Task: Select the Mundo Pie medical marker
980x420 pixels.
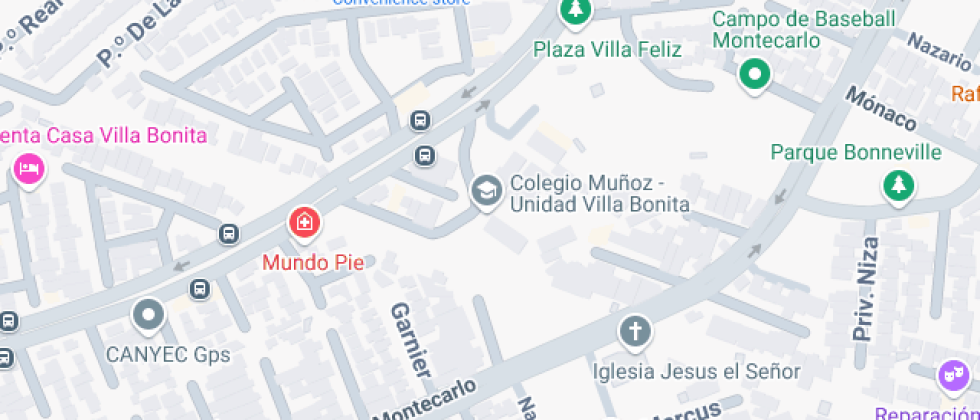Action: (304, 225)
